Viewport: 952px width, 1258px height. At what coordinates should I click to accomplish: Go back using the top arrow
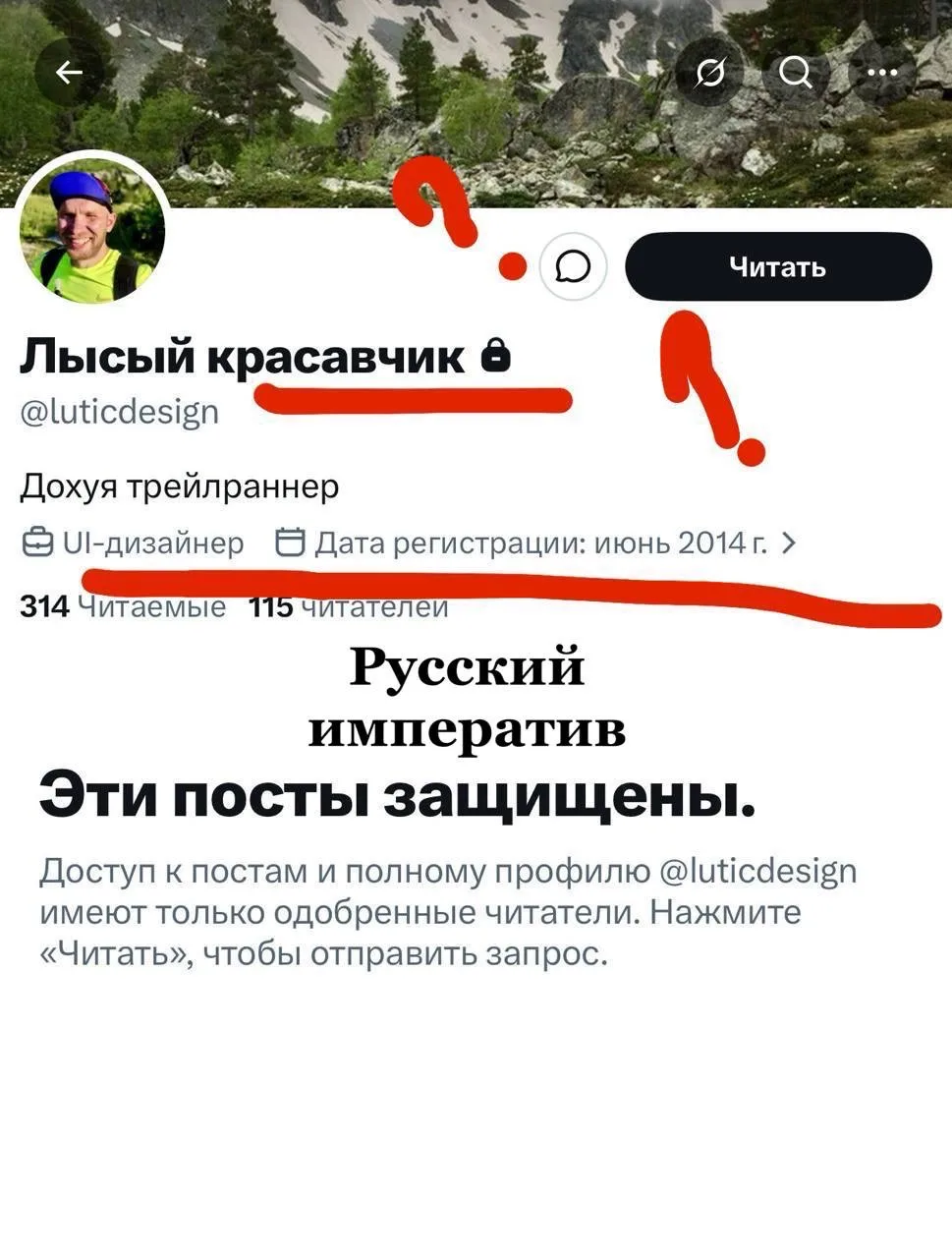[x=69, y=72]
